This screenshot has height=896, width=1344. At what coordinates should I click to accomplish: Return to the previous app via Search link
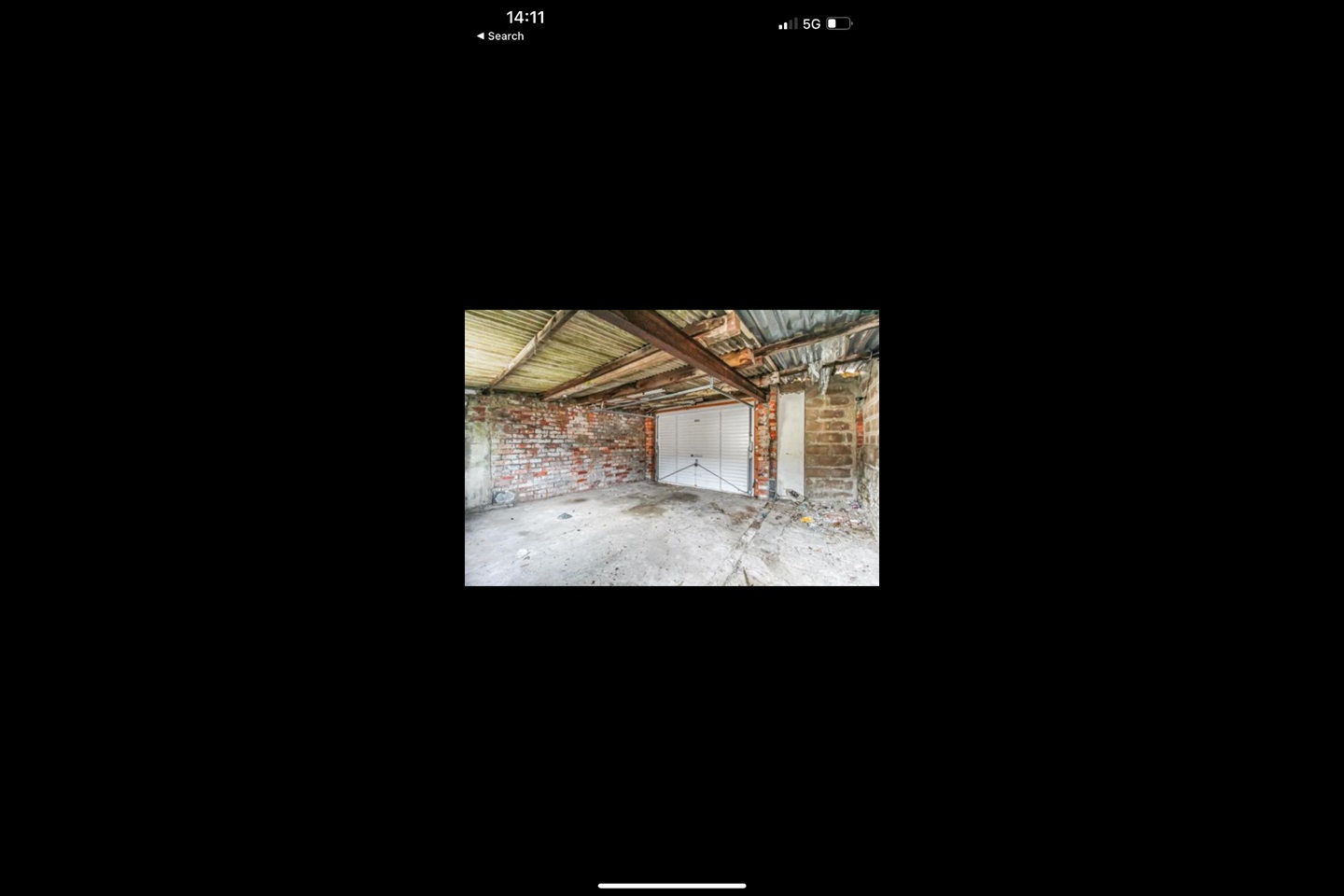[x=500, y=36]
